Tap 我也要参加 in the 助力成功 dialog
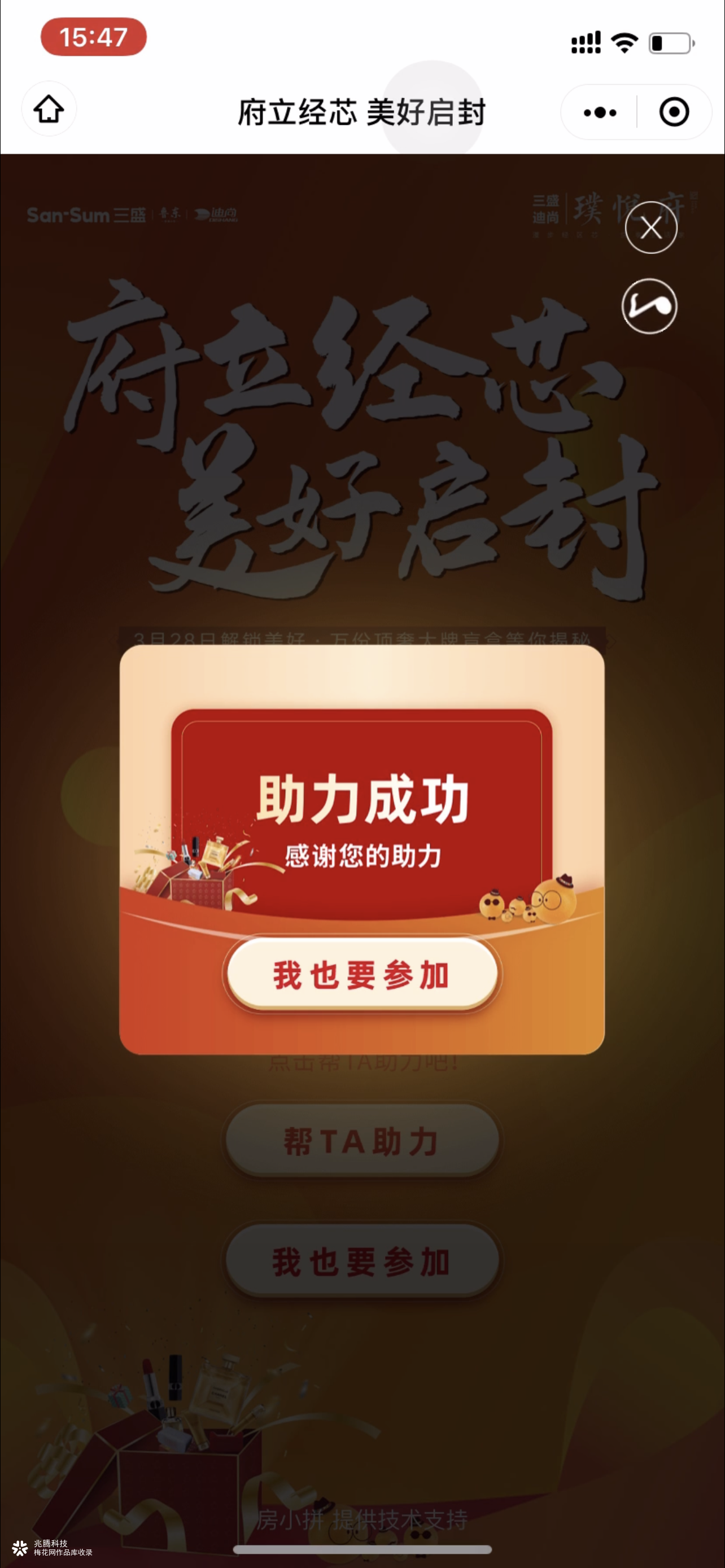 [x=362, y=975]
